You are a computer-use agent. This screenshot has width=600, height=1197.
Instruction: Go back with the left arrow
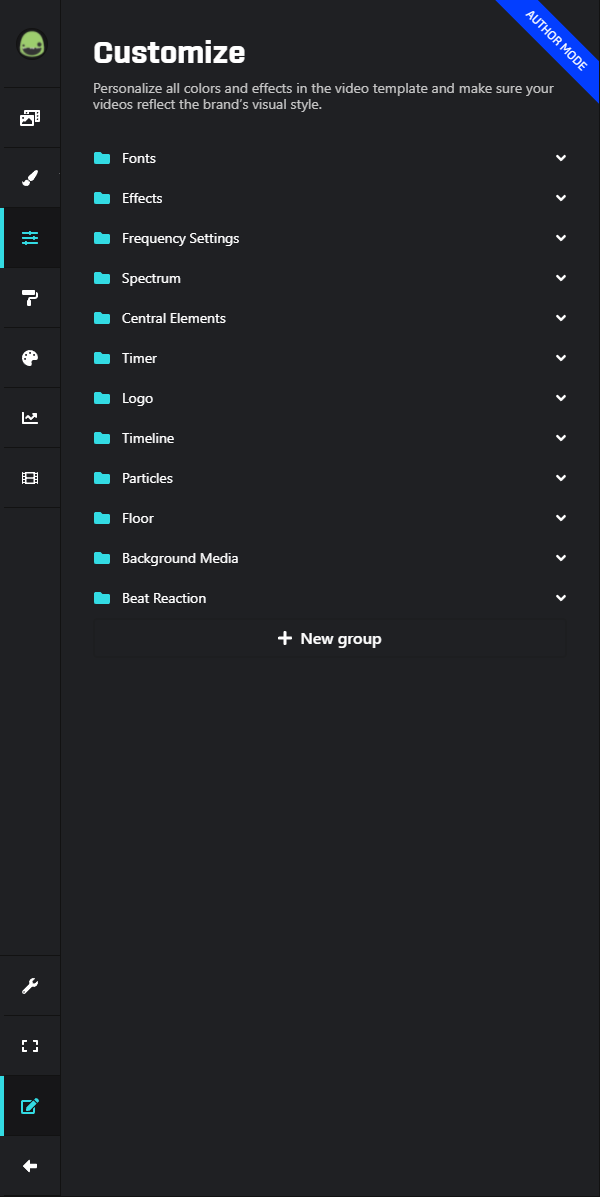point(30,1166)
